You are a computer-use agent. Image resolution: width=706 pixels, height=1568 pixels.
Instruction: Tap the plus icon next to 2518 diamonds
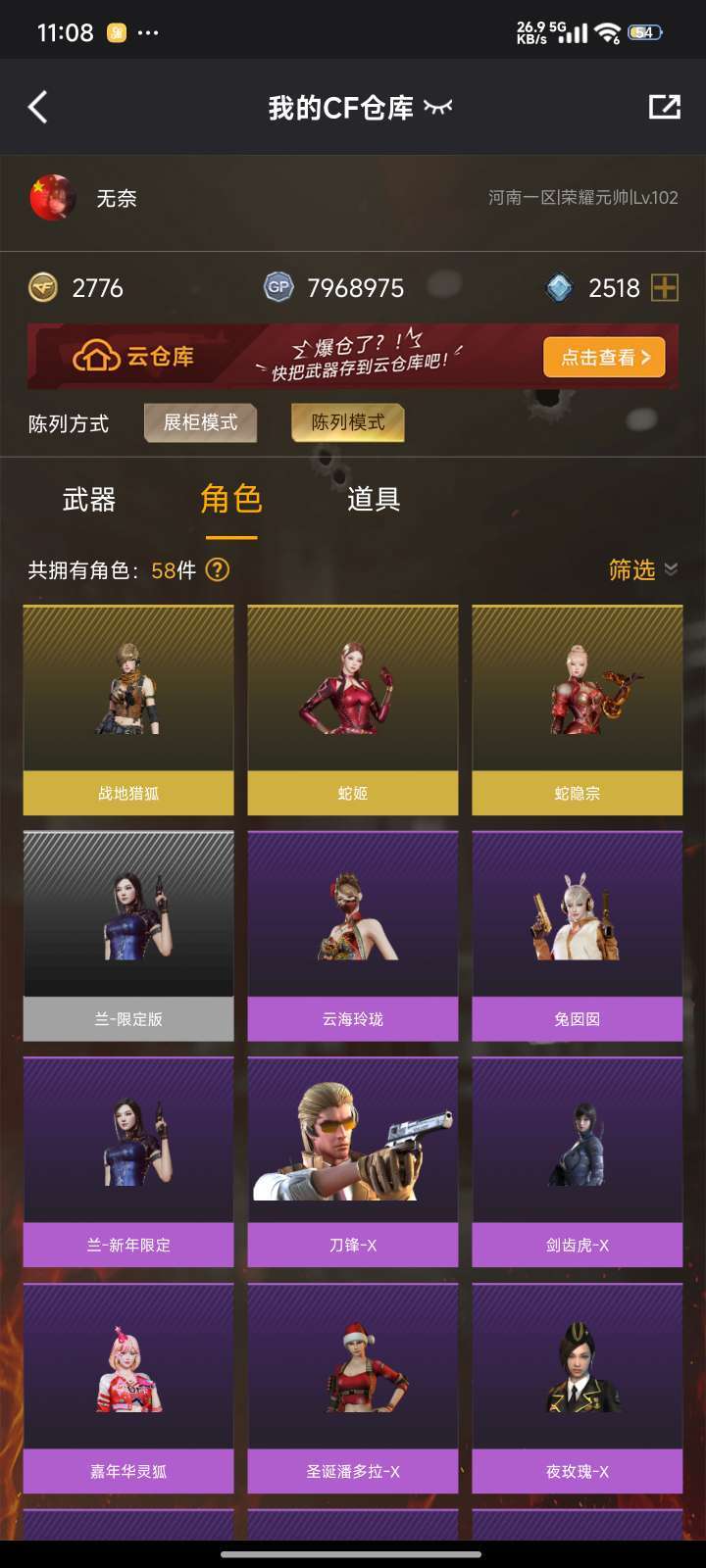(665, 287)
